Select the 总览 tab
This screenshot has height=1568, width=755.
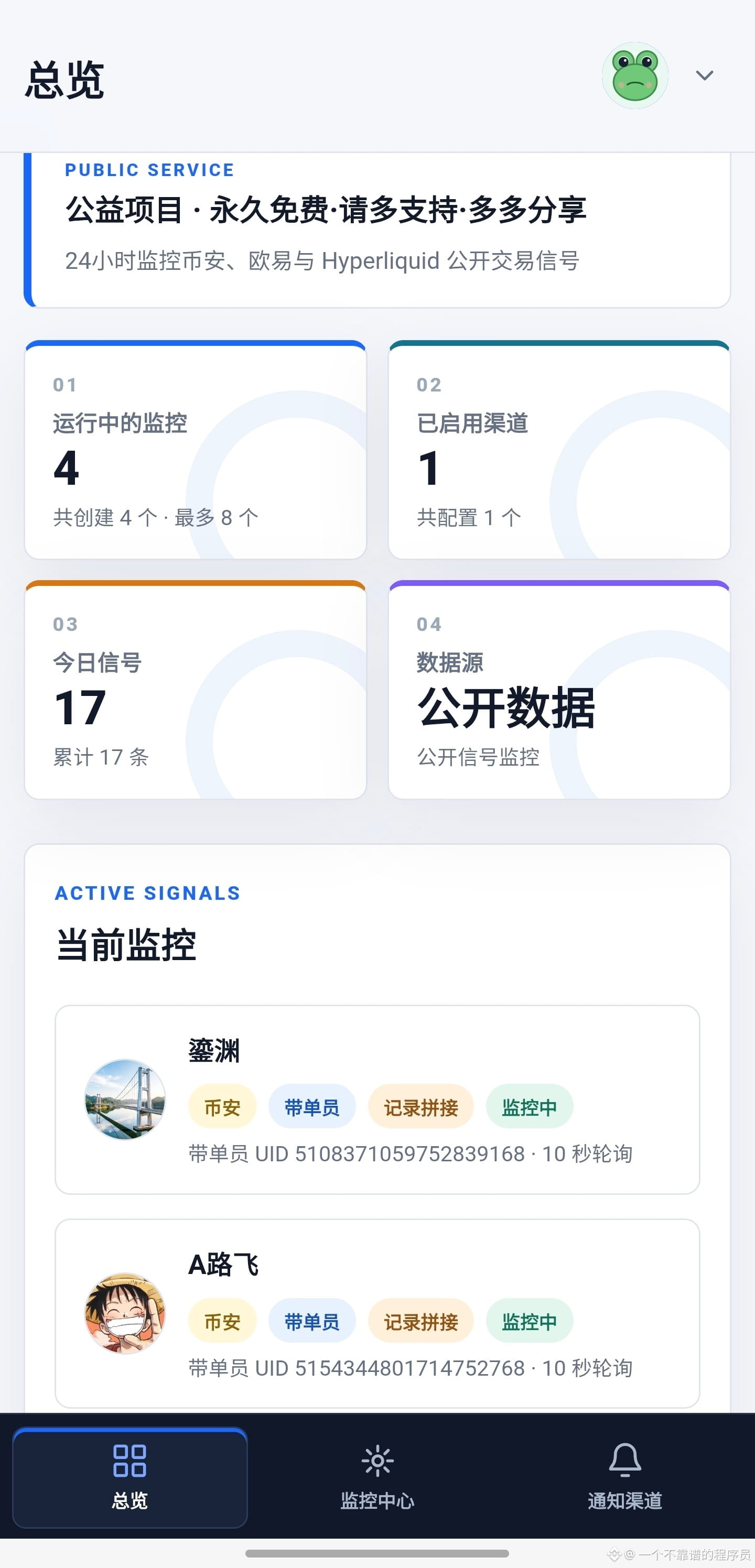pos(130,1477)
